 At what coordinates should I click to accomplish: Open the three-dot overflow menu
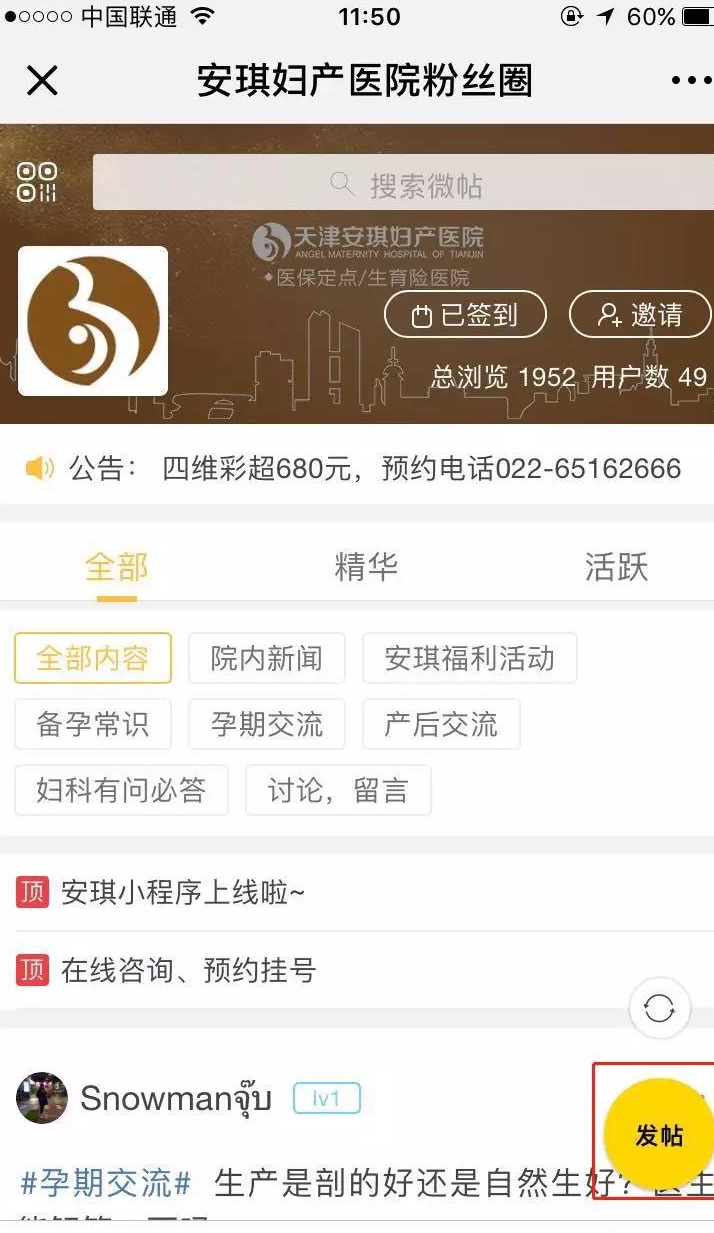[x=690, y=80]
